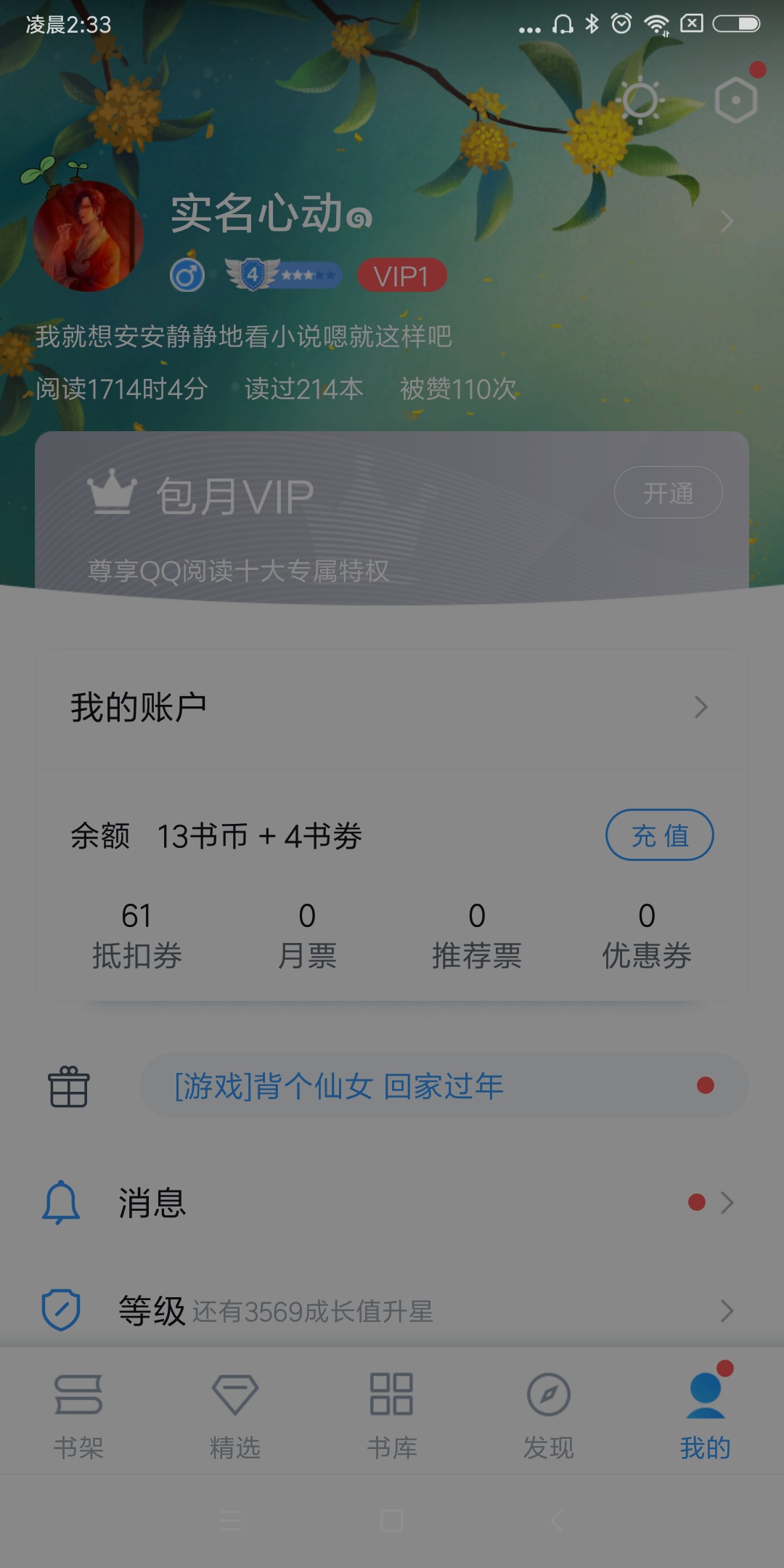Open profile details via the header chevron

coord(727,221)
